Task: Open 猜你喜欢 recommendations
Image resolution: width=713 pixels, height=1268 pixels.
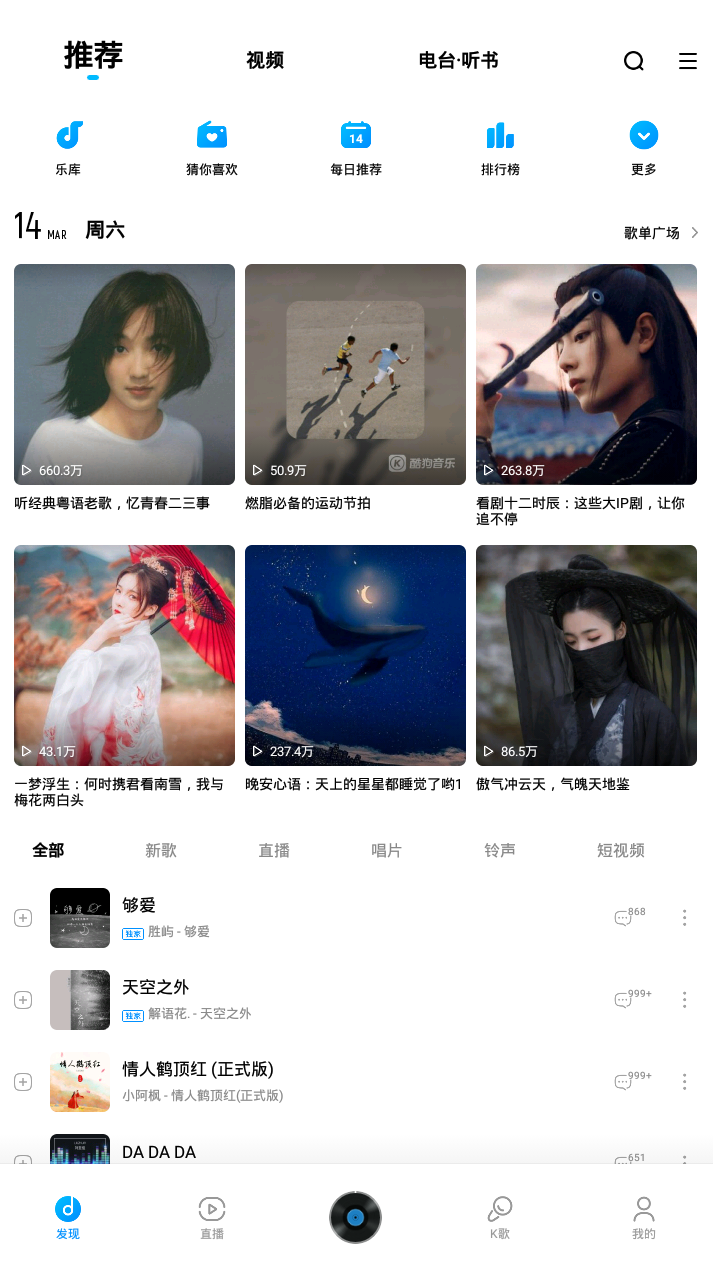Action: (212, 148)
